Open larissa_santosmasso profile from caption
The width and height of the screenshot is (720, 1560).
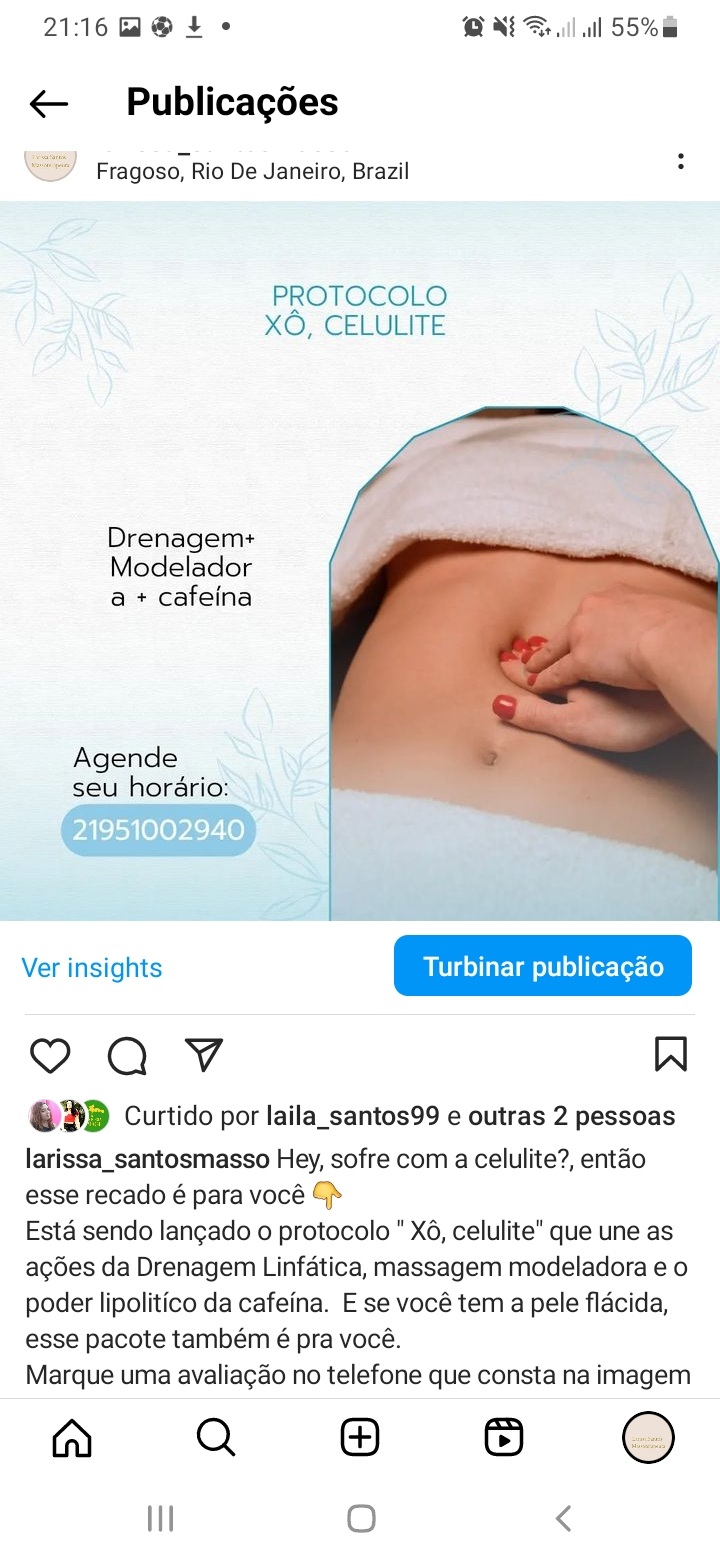[x=147, y=1159]
